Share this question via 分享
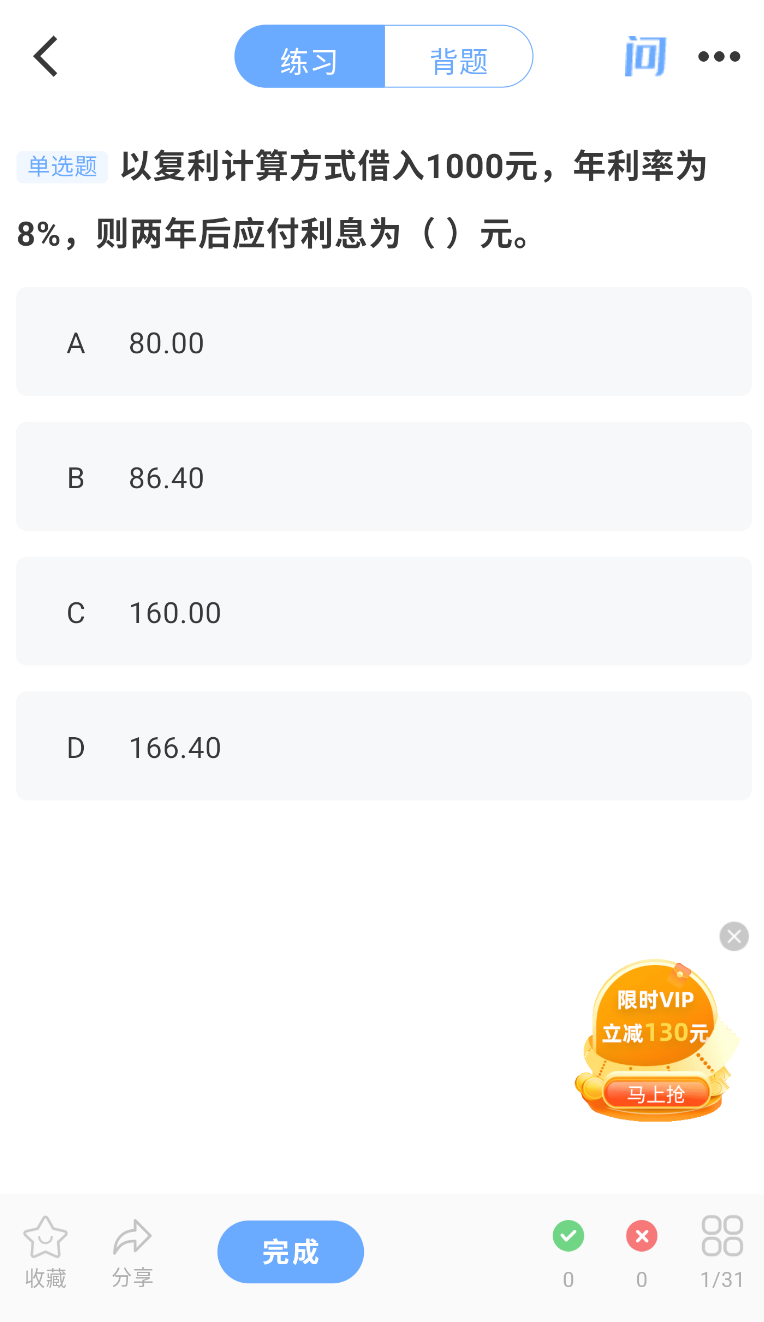The image size is (764, 1322). (132, 1252)
